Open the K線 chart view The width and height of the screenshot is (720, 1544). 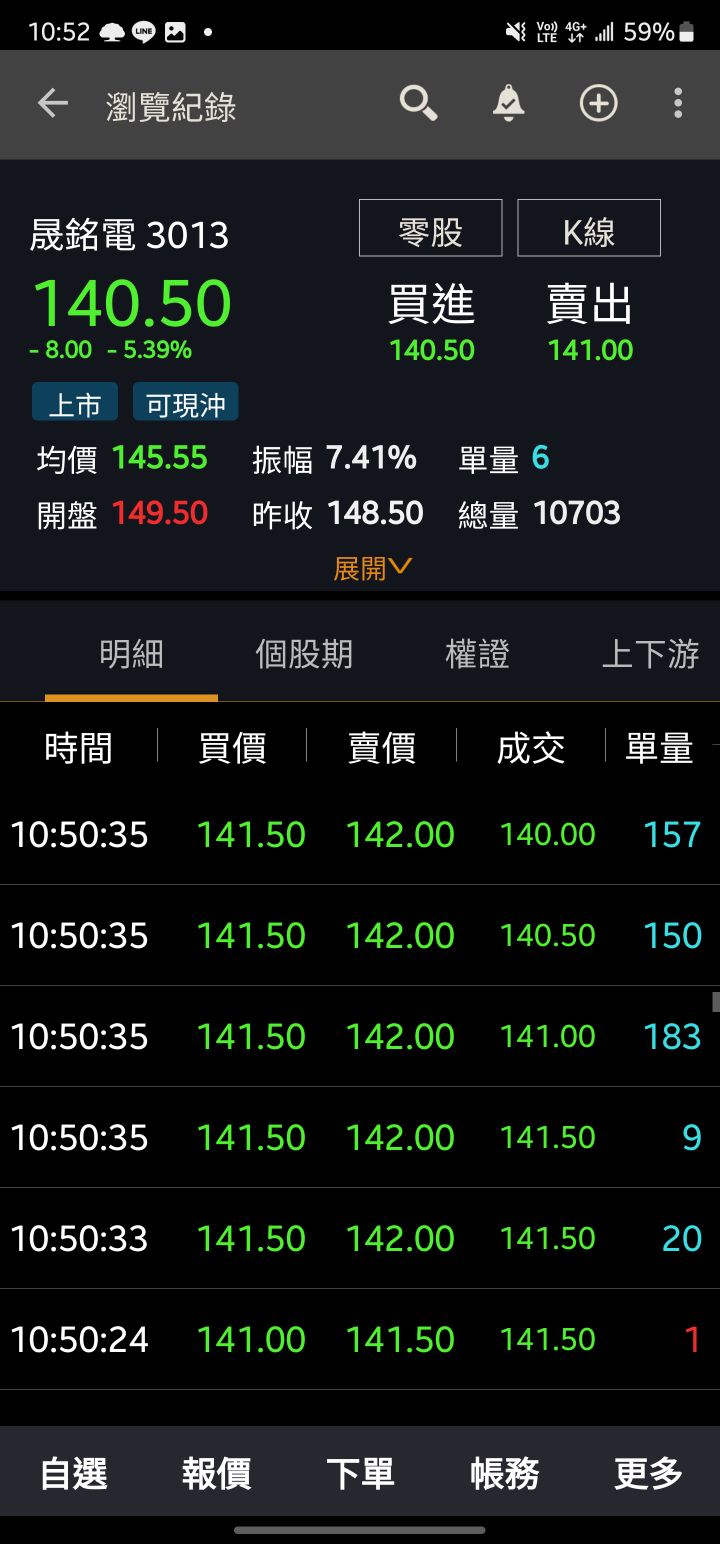pos(588,228)
